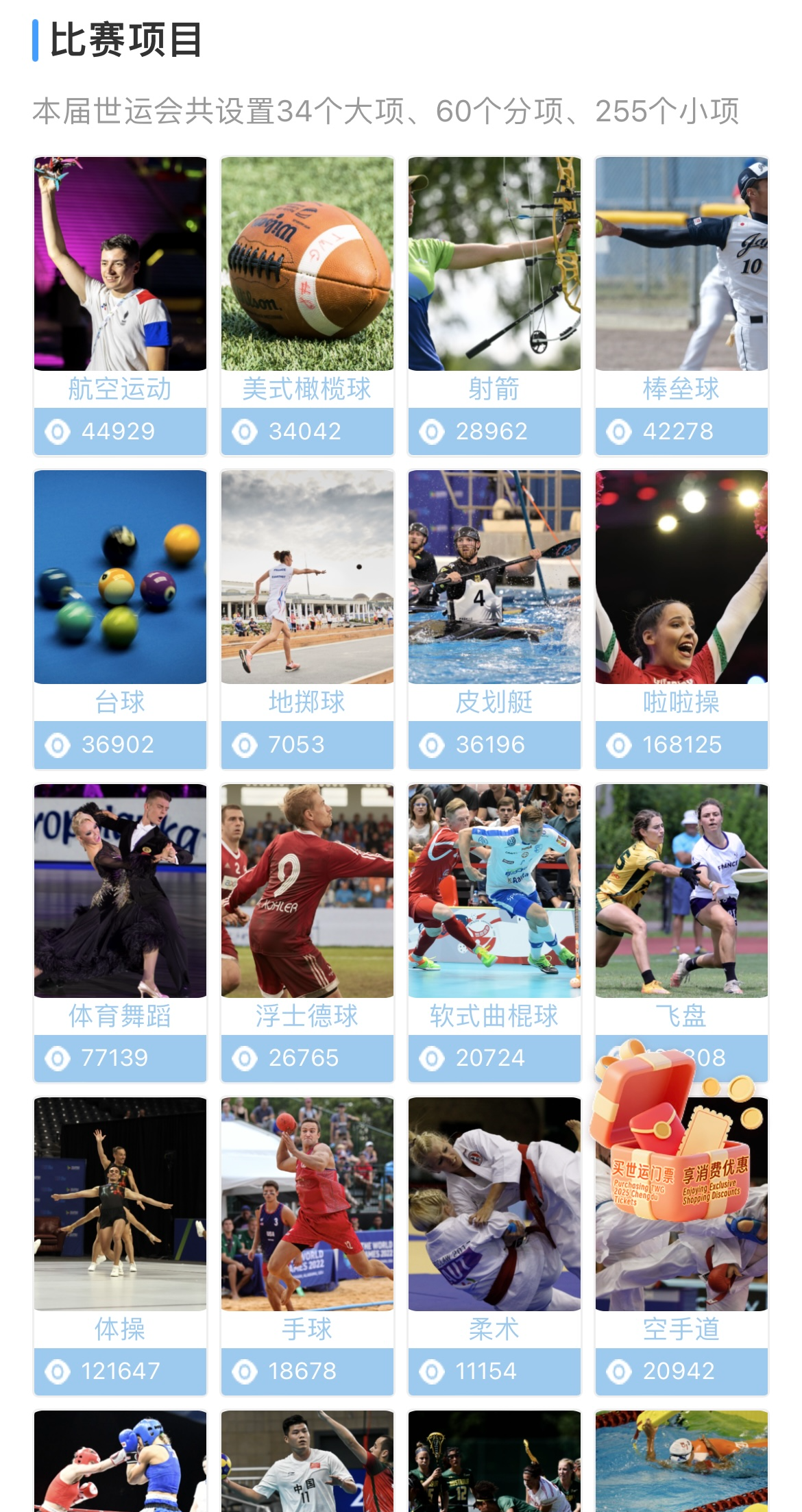View the 地掷球 event card
The height and width of the screenshot is (1512, 802).
[x=307, y=618]
